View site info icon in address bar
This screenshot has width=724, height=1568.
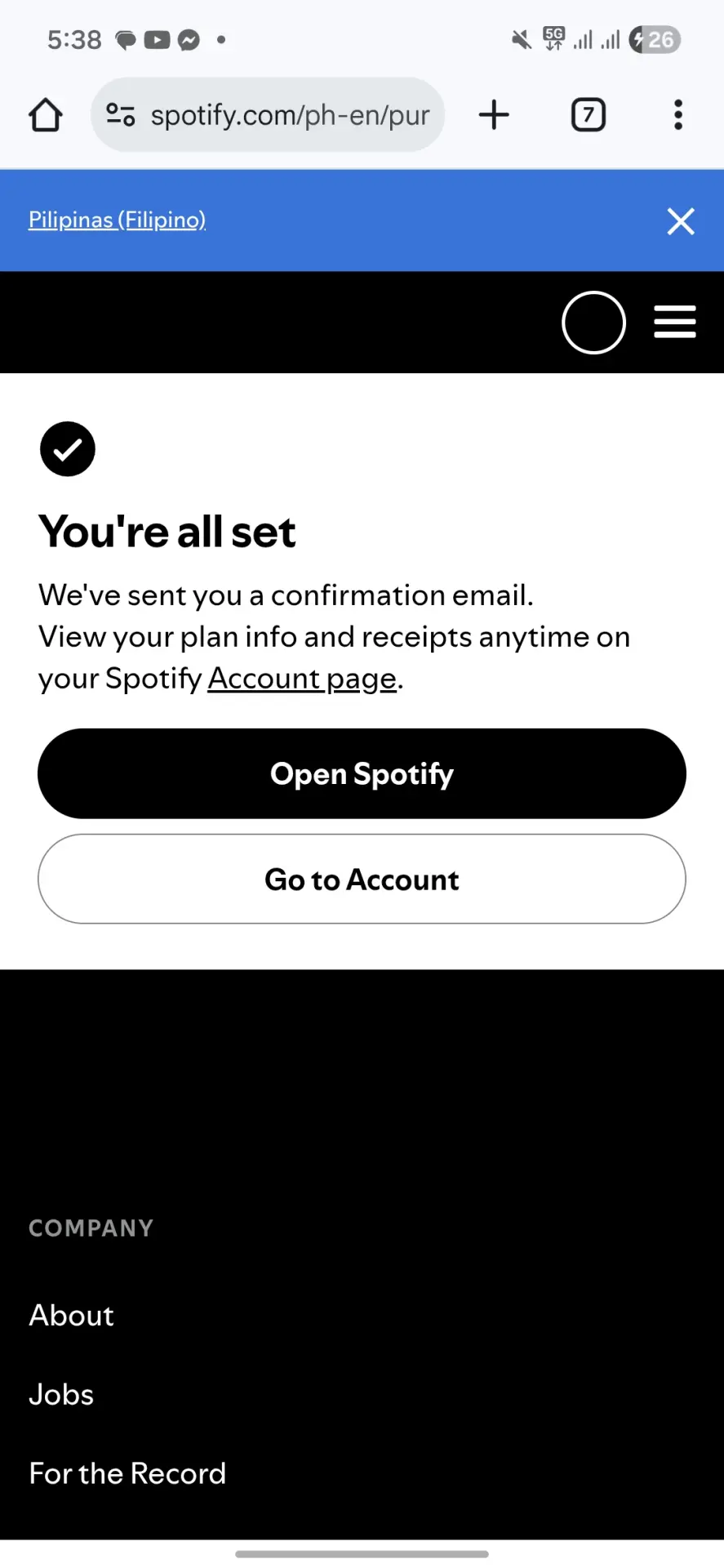(x=121, y=115)
